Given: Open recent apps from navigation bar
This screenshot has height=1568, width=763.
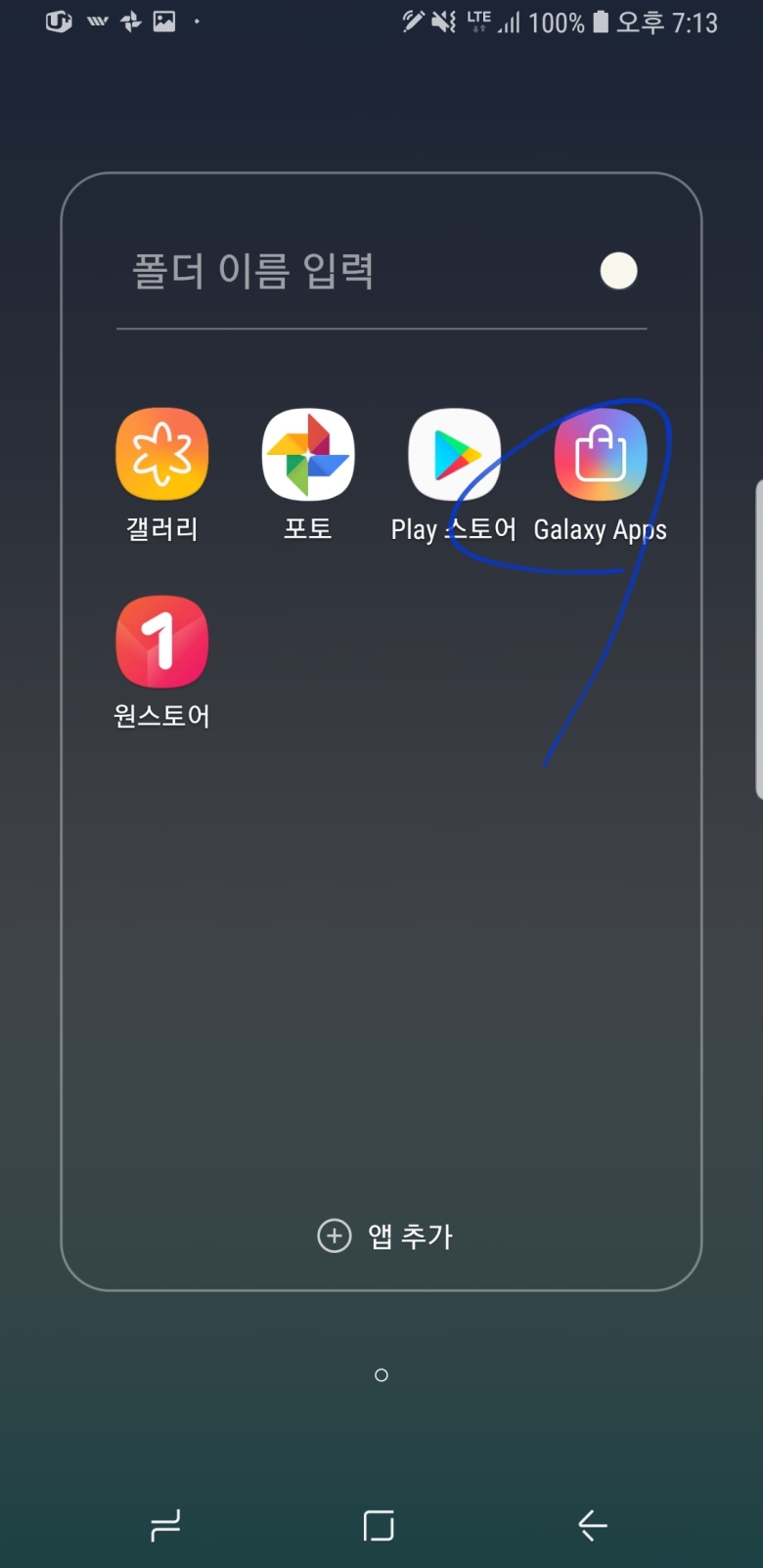Looking at the screenshot, I should [165, 1525].
